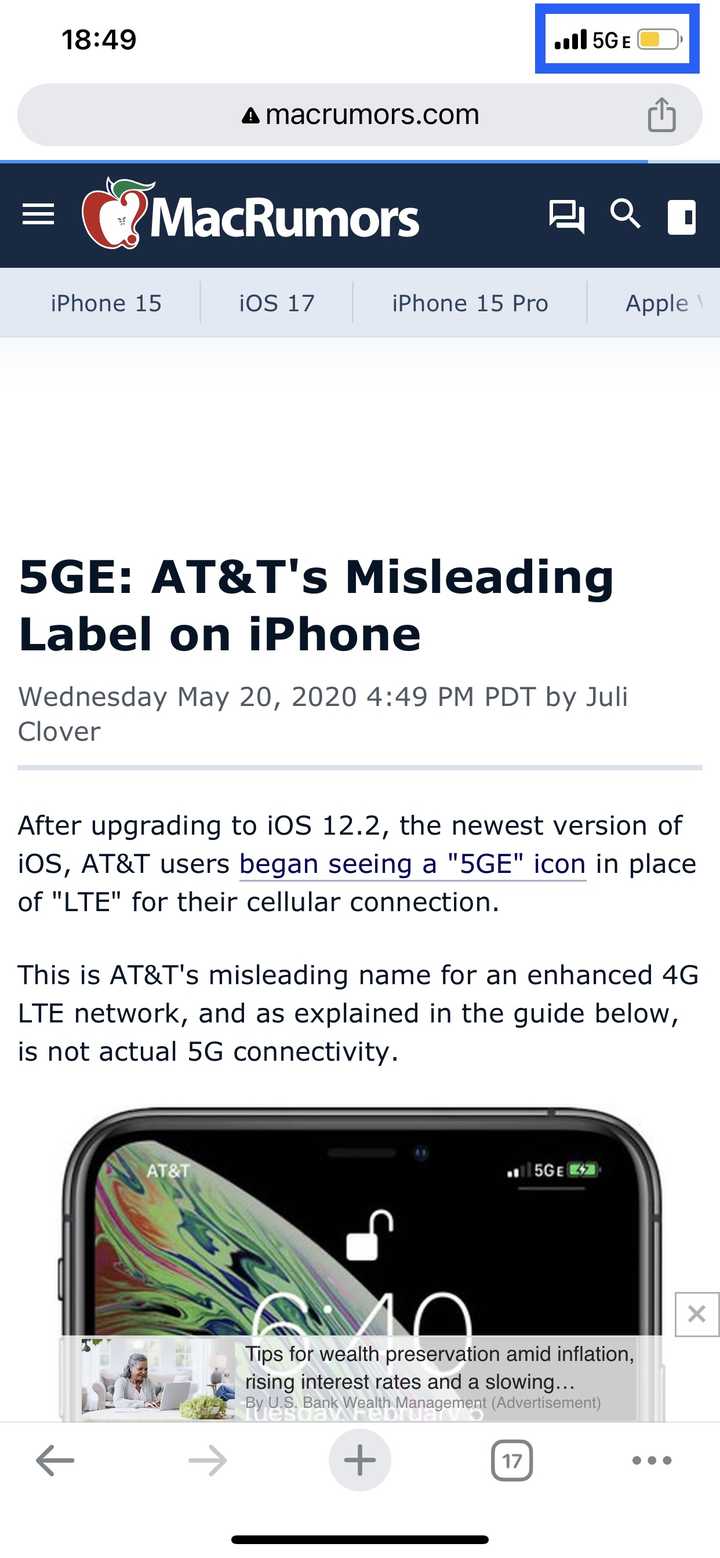
Task: Toggle the site sidebar icon
Action: [x=682, y=216]
